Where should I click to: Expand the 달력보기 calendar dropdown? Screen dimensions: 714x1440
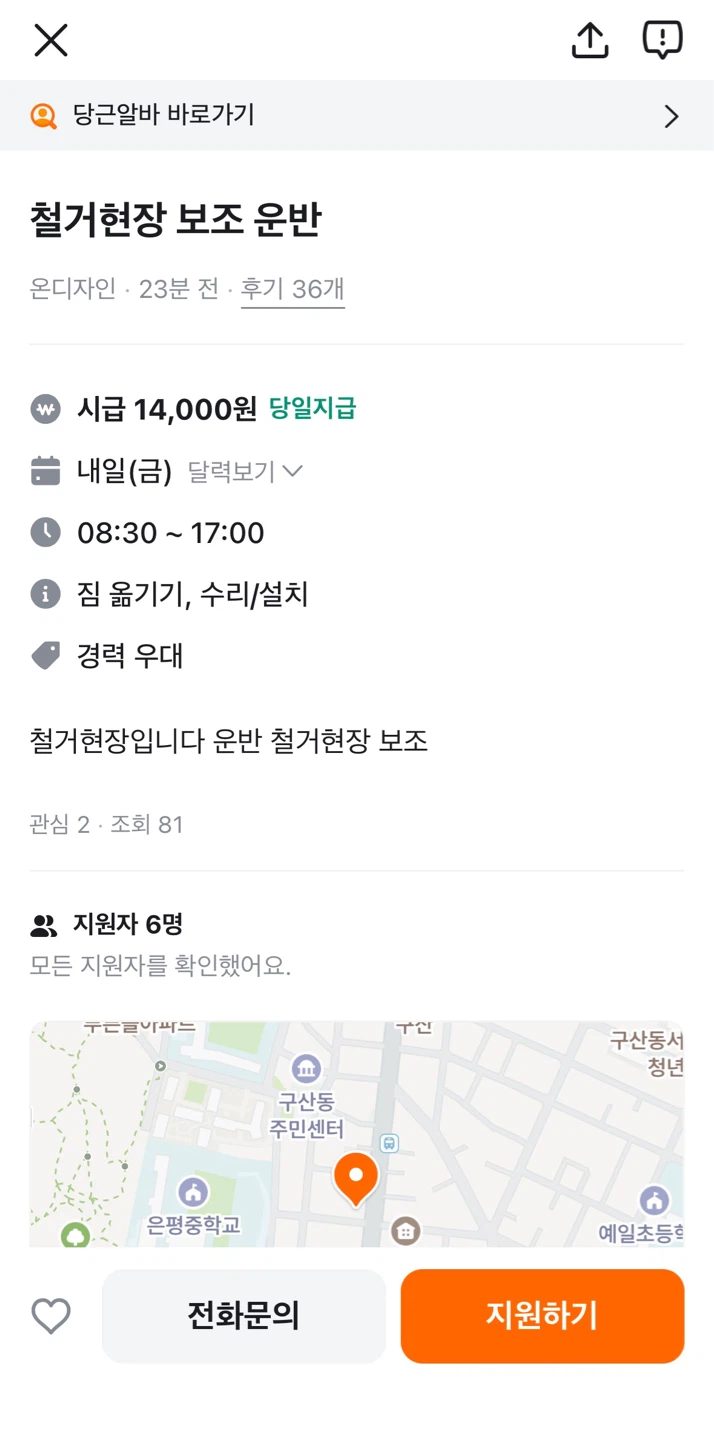(245, 471)
